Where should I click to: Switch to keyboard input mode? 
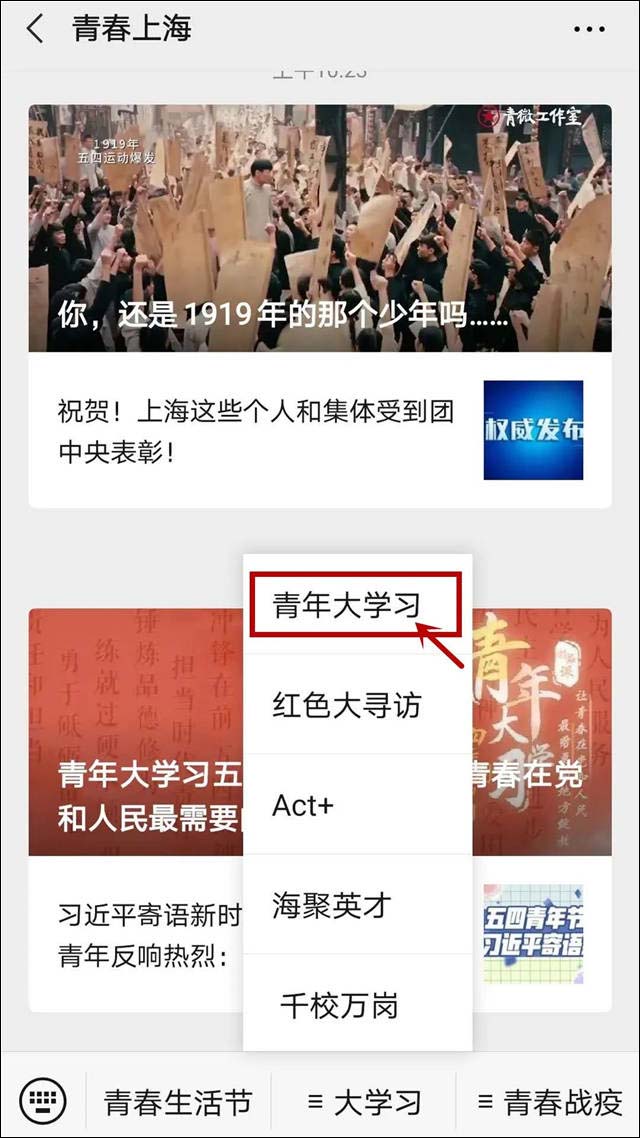[x=43, y=1102]
